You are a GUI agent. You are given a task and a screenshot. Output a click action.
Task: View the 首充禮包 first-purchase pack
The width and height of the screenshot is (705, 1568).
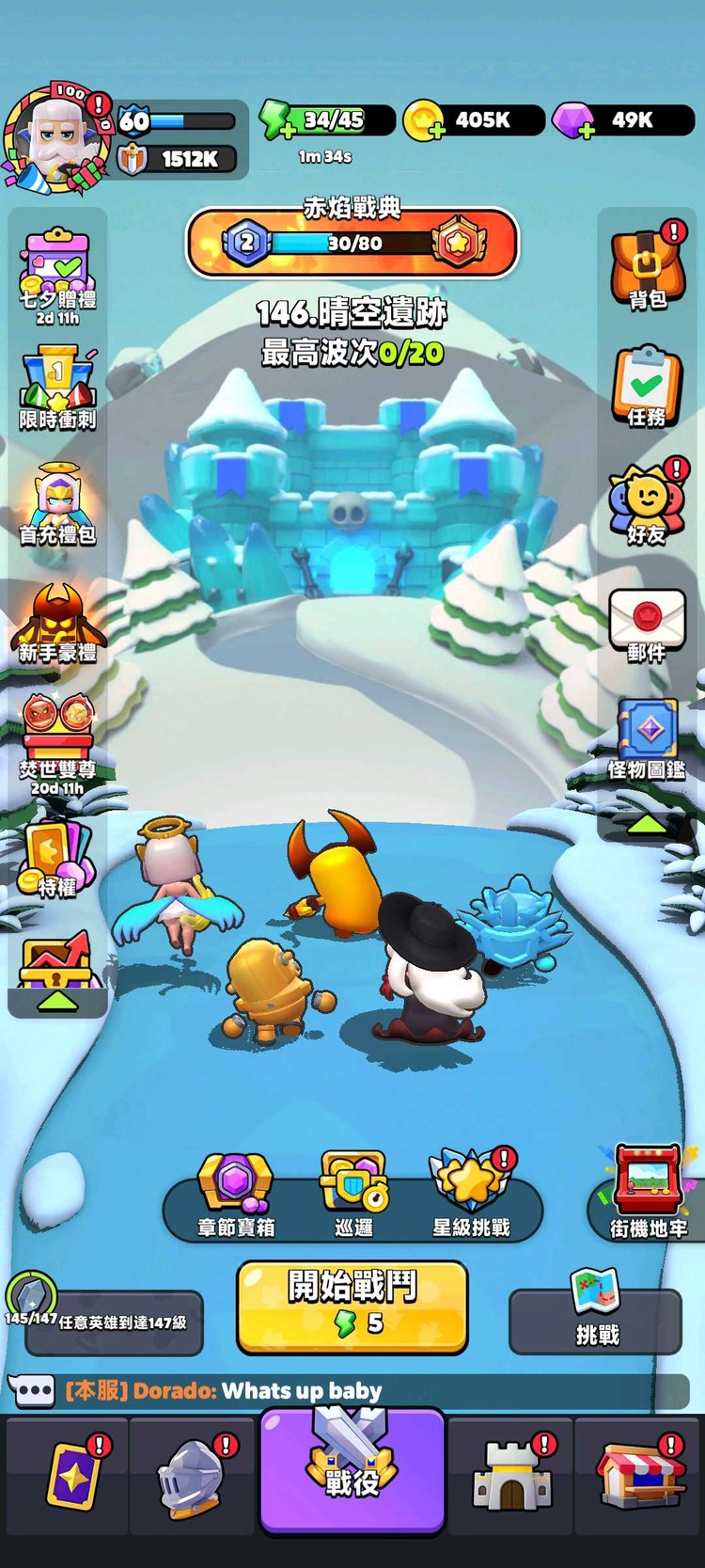click(x=57, y=504)
